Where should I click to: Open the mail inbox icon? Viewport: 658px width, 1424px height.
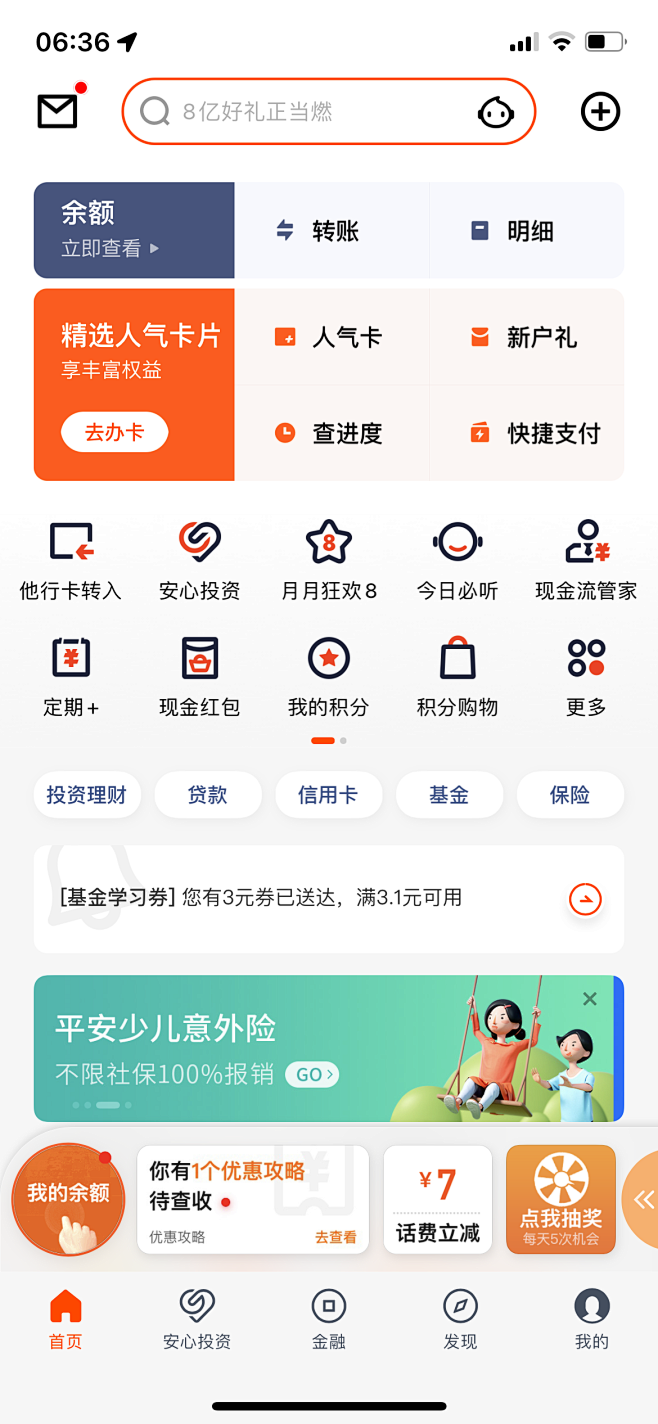coord(58,110)
